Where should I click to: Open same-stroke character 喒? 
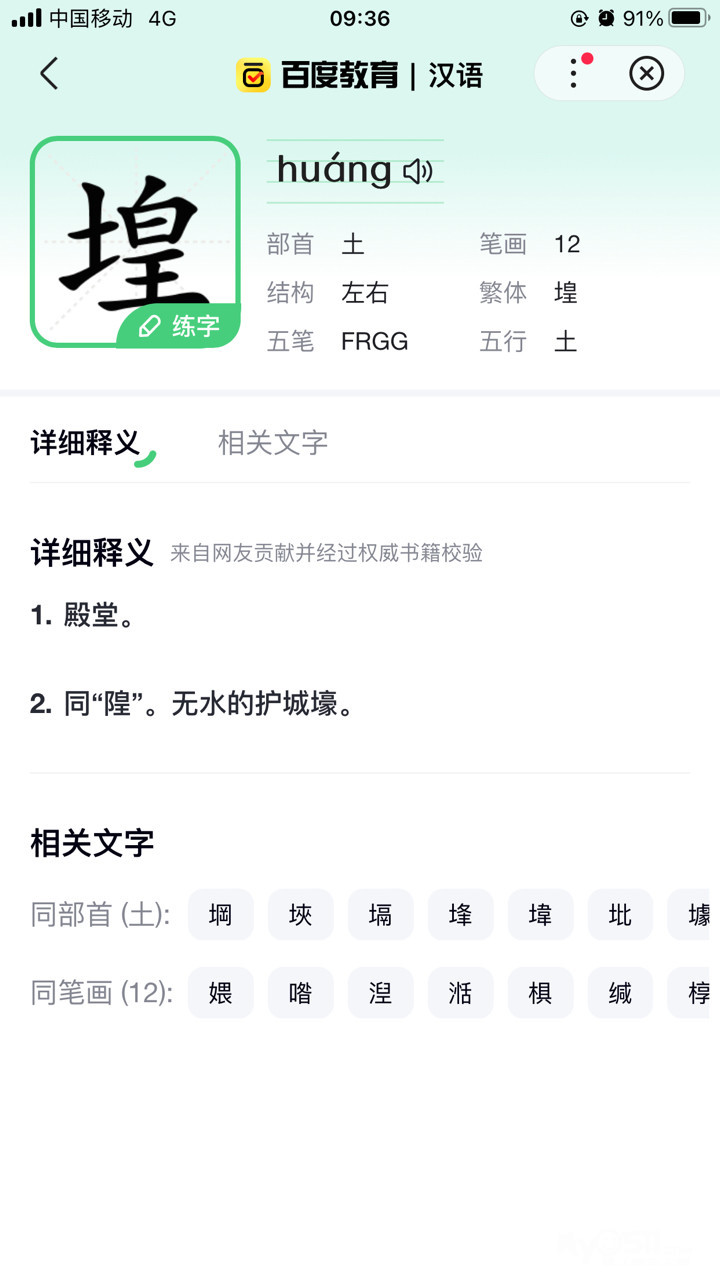pyautogui.click(x=301, y=992)
